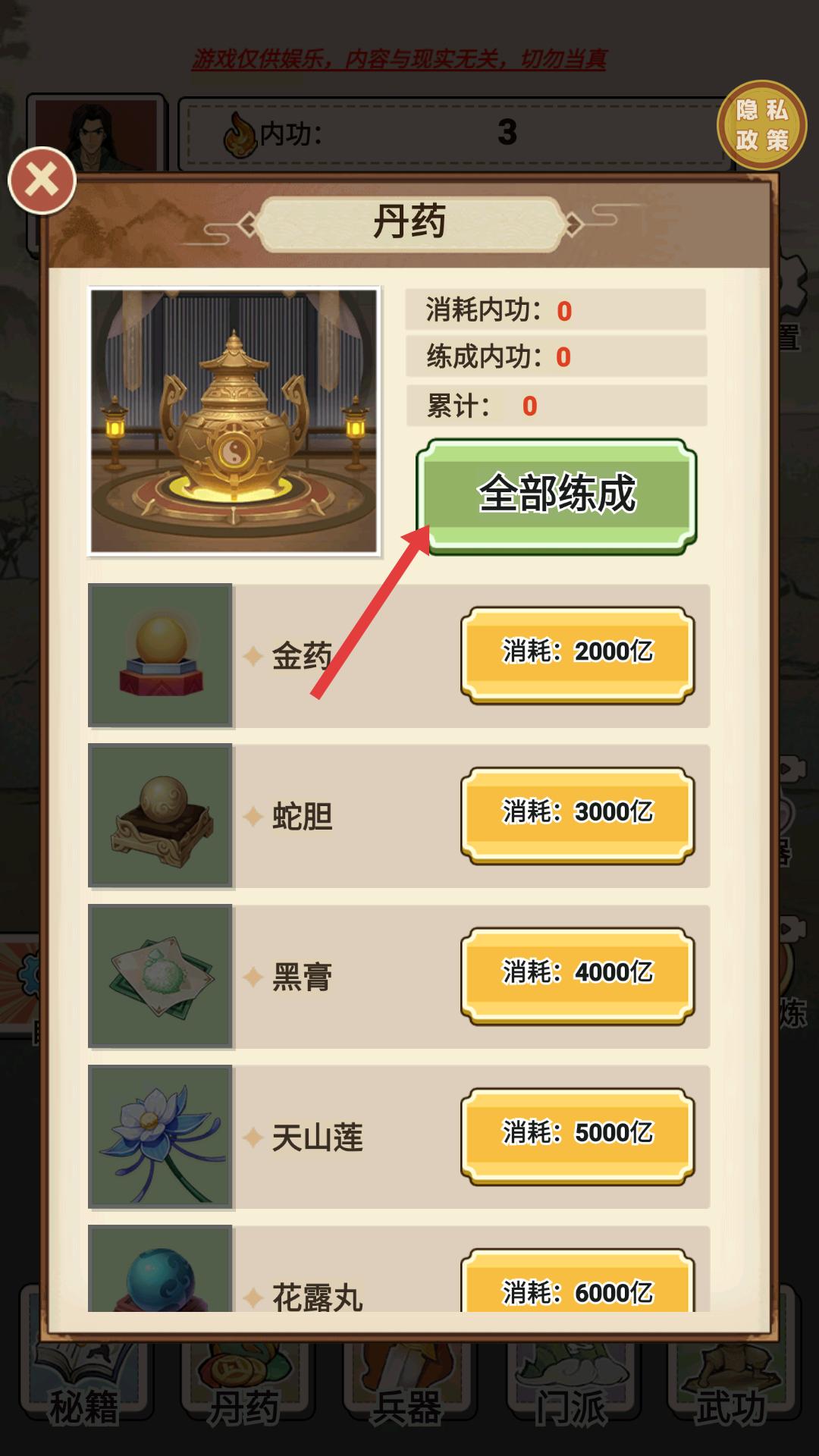Craft 天山莲 for 5000亿

tap(577, 1136)
